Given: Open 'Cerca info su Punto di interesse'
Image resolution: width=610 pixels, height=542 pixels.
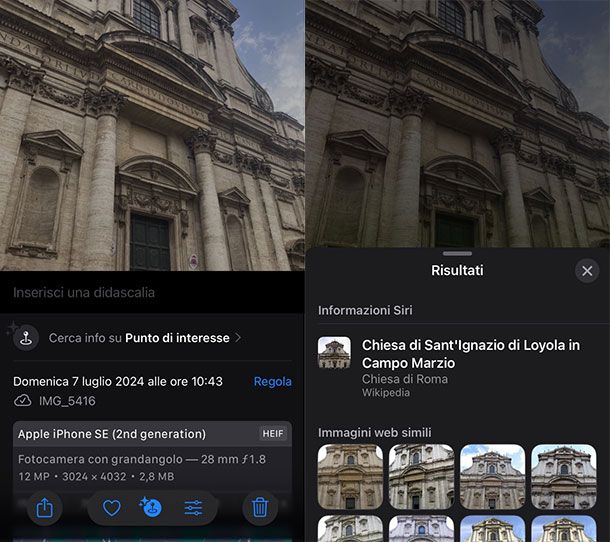Looking at the screenshot, I should tap(140, 338).
